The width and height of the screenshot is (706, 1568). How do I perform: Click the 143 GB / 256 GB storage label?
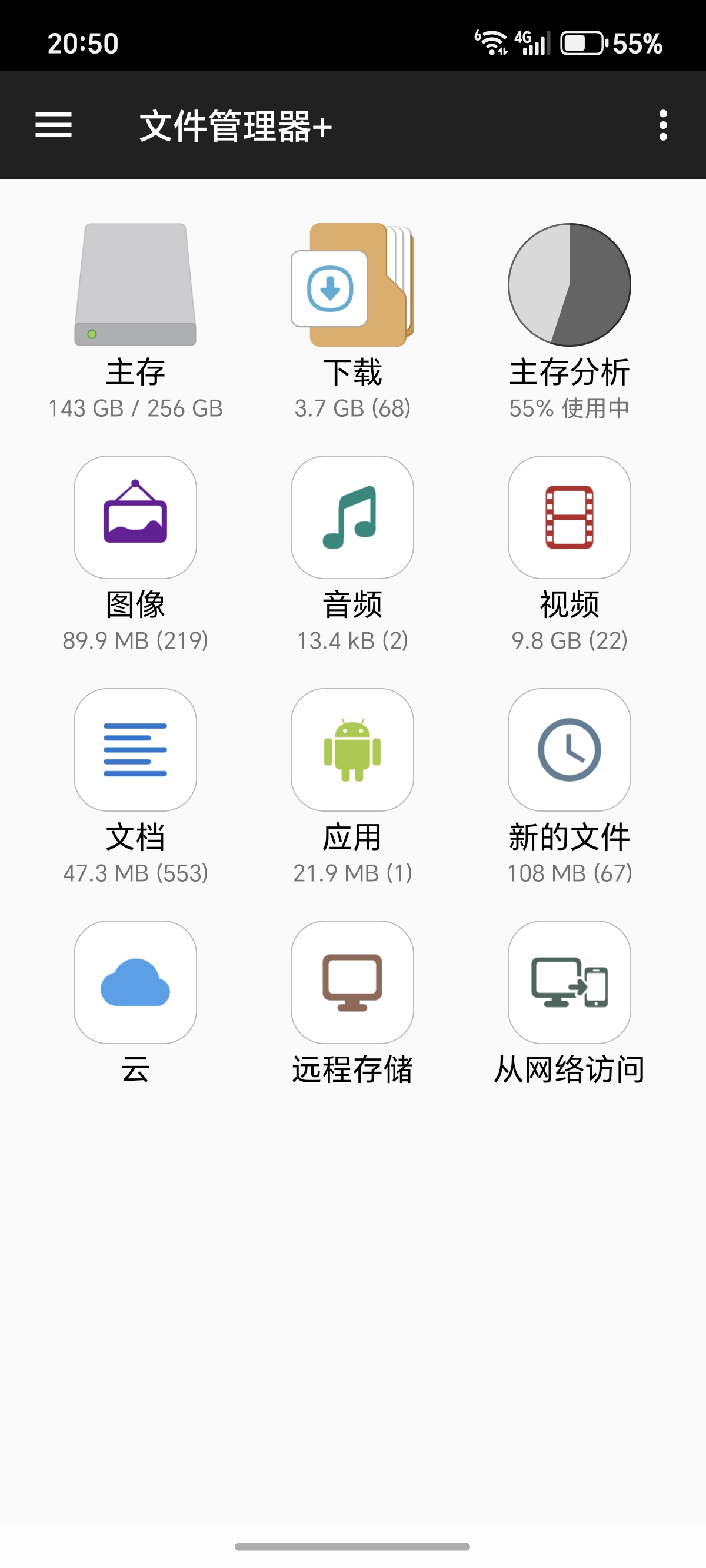[x=135, y=408]
